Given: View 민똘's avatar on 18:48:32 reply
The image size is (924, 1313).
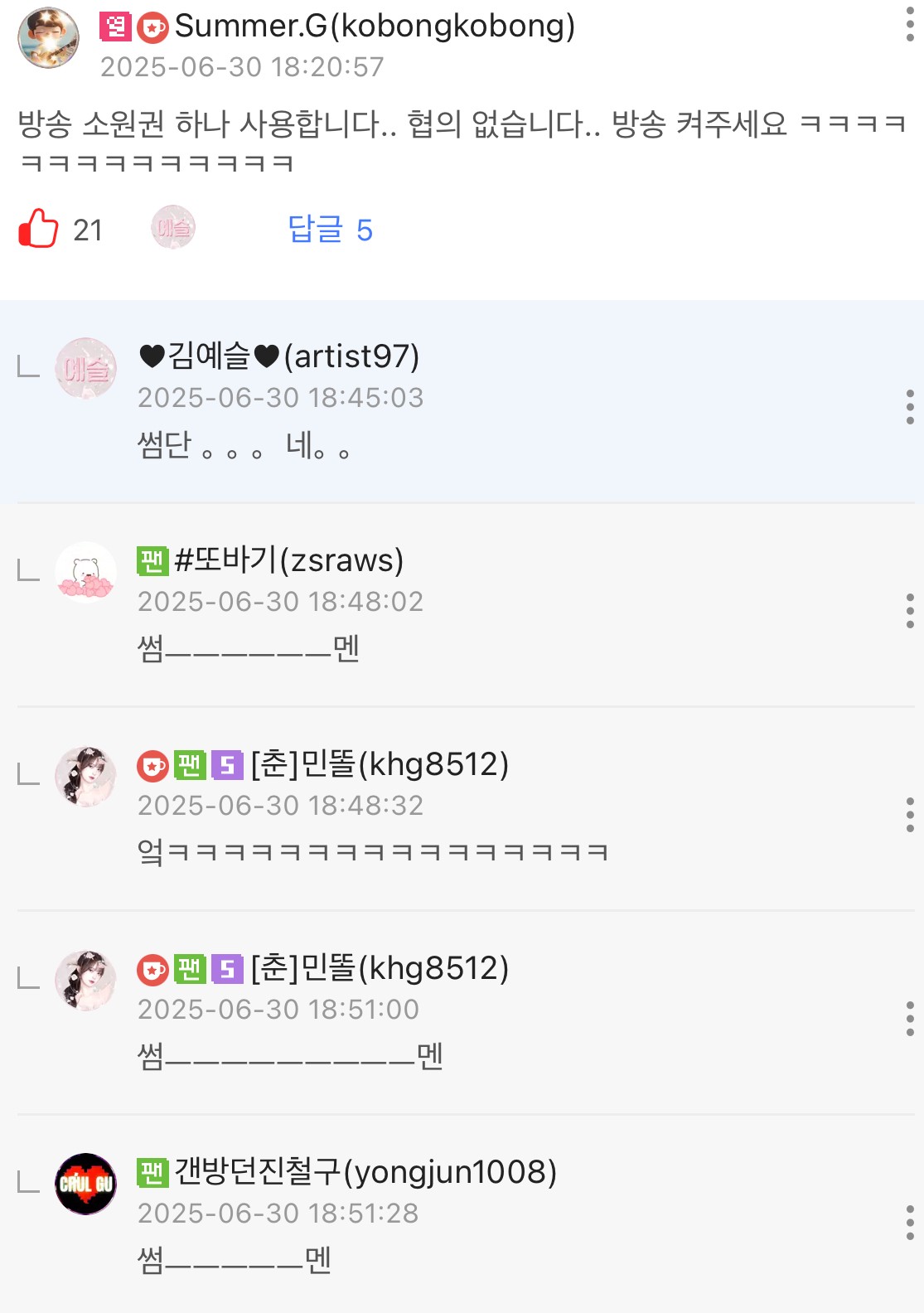Looking at the screenshot, I should (85, 776).
